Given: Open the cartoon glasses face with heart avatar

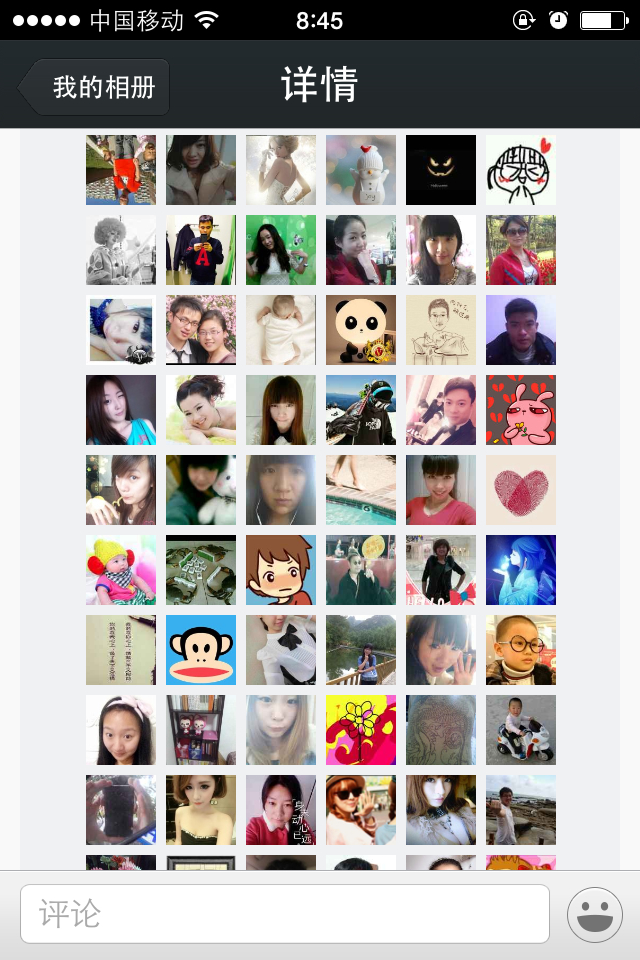Looking at the screenshot, I should [x=521, y=170].
